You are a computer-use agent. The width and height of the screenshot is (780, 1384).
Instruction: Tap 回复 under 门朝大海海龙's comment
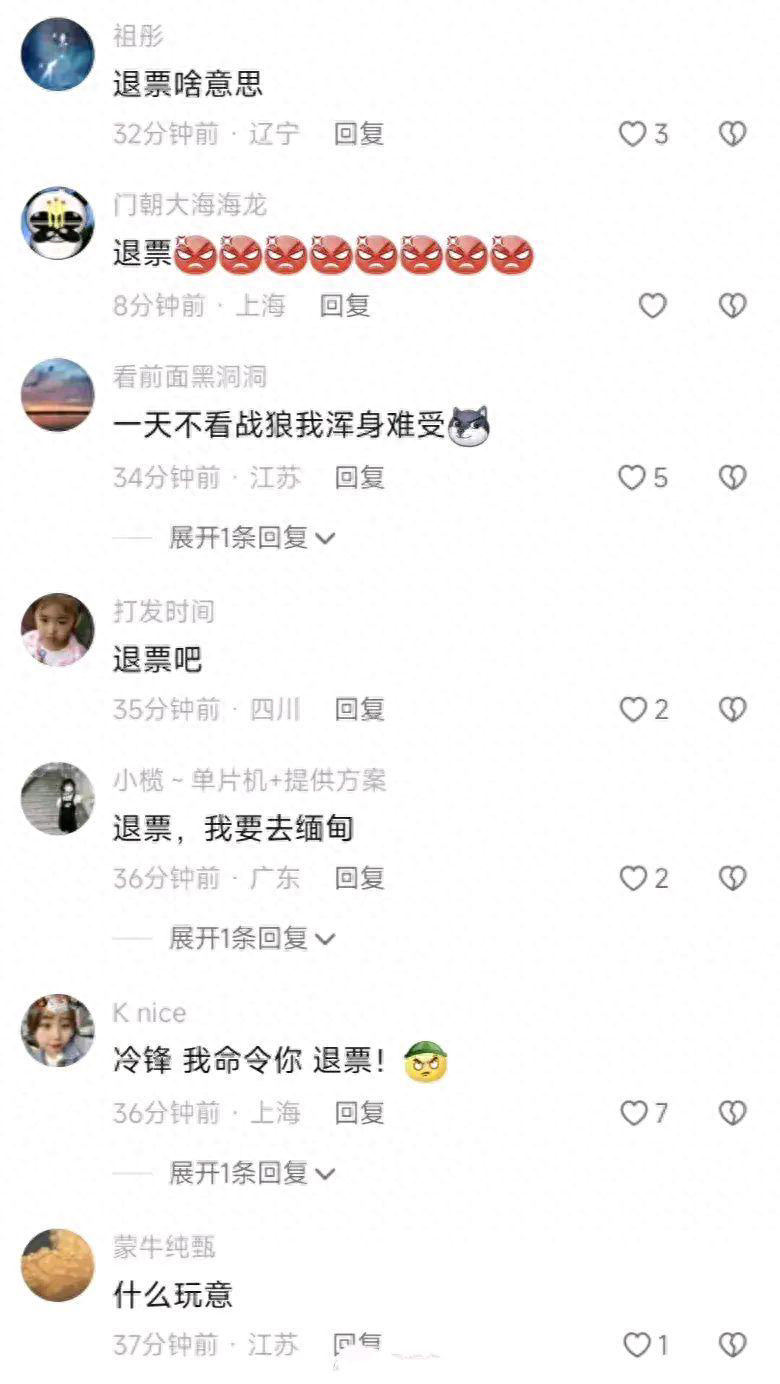(x=345, y=306)
